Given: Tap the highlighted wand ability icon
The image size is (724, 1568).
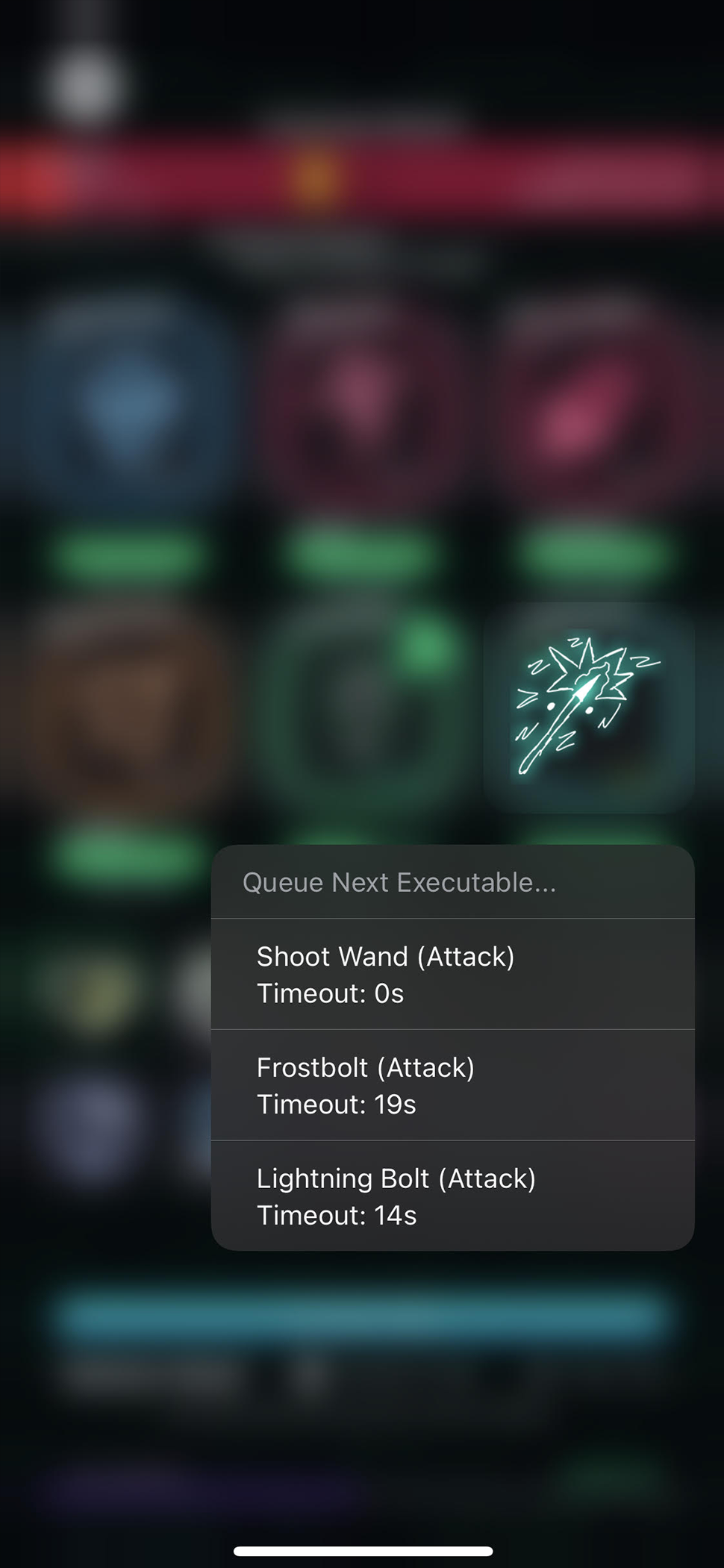Looking at the screenshot, I should tap(589, 707).
